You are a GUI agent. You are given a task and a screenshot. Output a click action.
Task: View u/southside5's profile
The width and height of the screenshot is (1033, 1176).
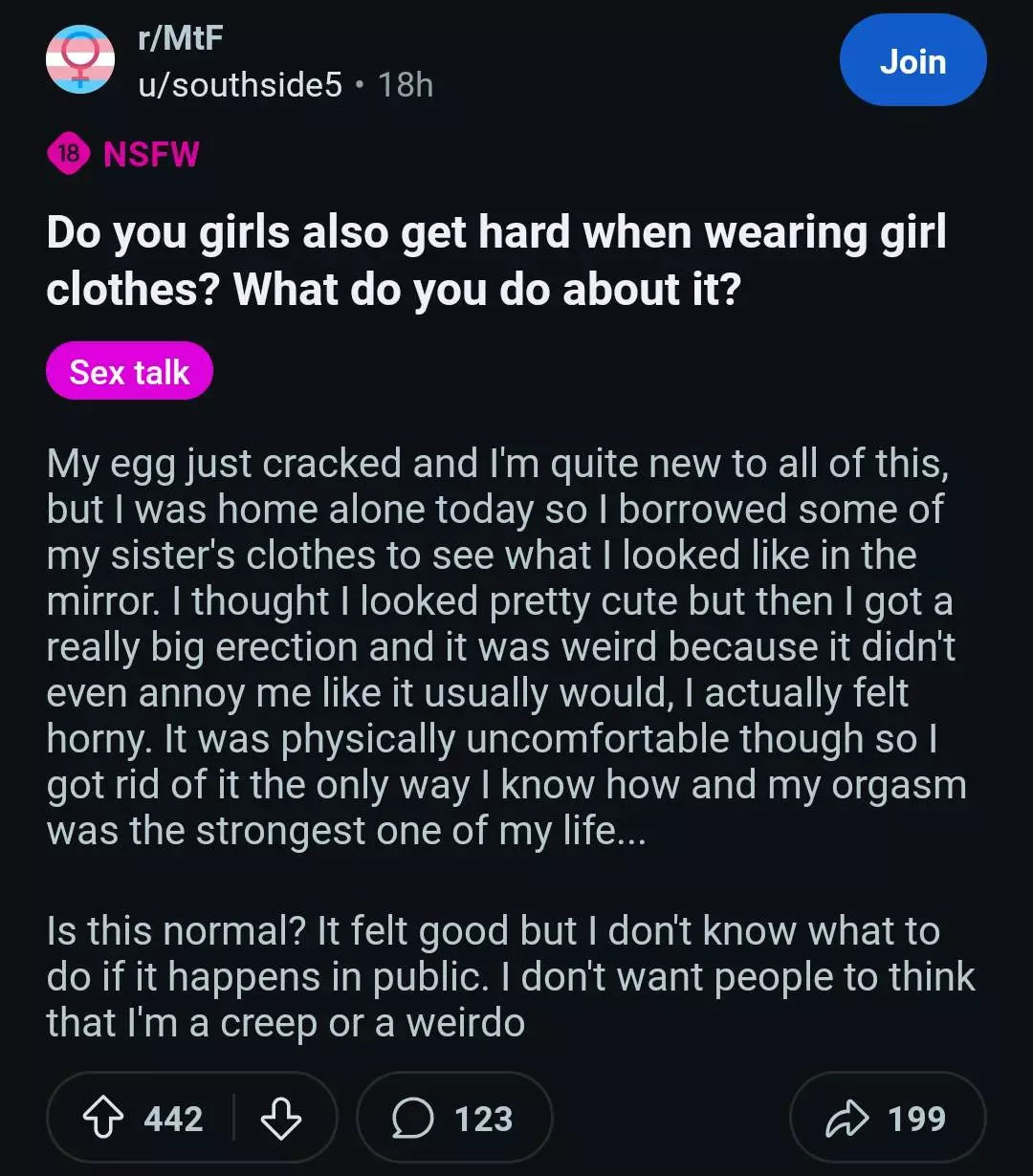pyautogui.click(x=240, y=85)
